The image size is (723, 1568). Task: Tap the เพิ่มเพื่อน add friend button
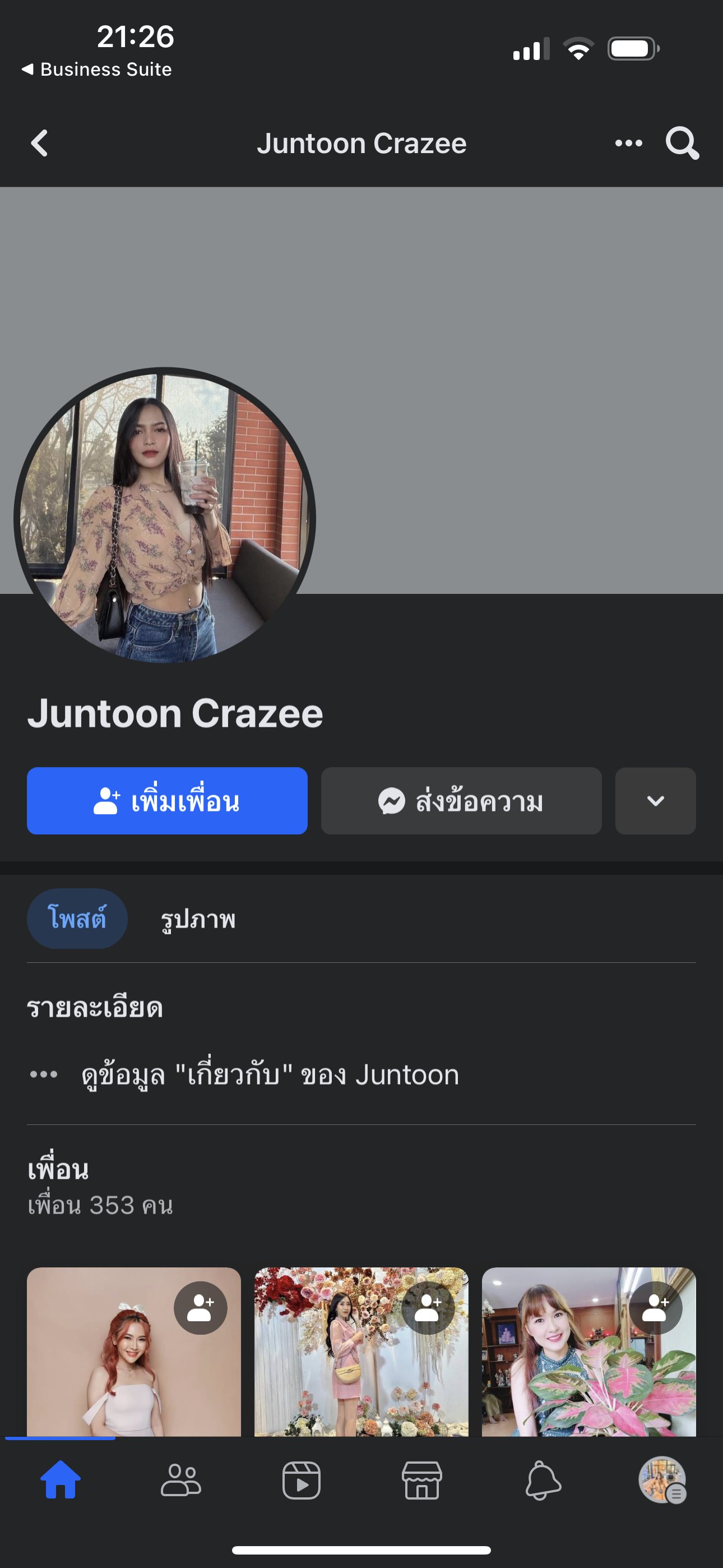coord(167,801)
